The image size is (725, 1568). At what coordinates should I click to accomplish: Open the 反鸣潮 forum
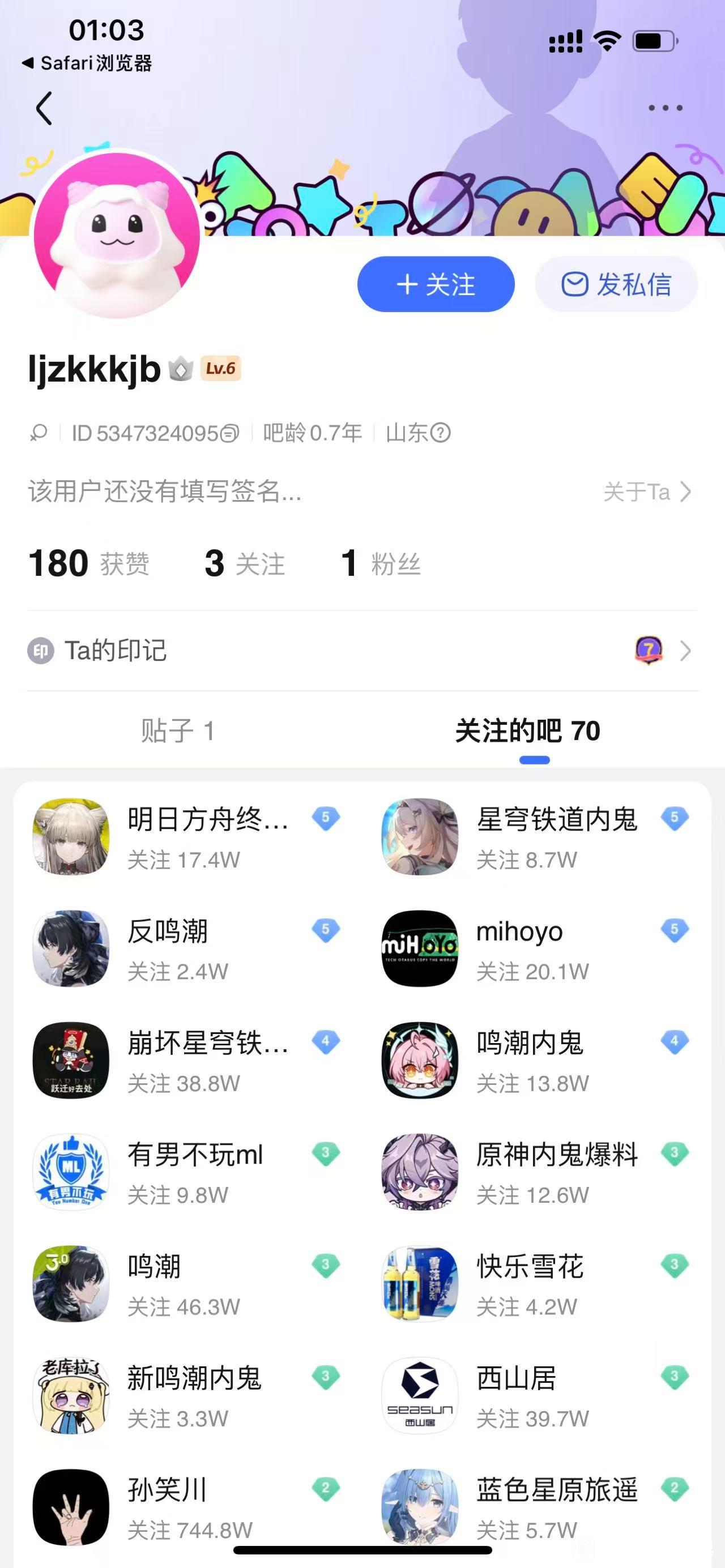(x=186, y=949)
